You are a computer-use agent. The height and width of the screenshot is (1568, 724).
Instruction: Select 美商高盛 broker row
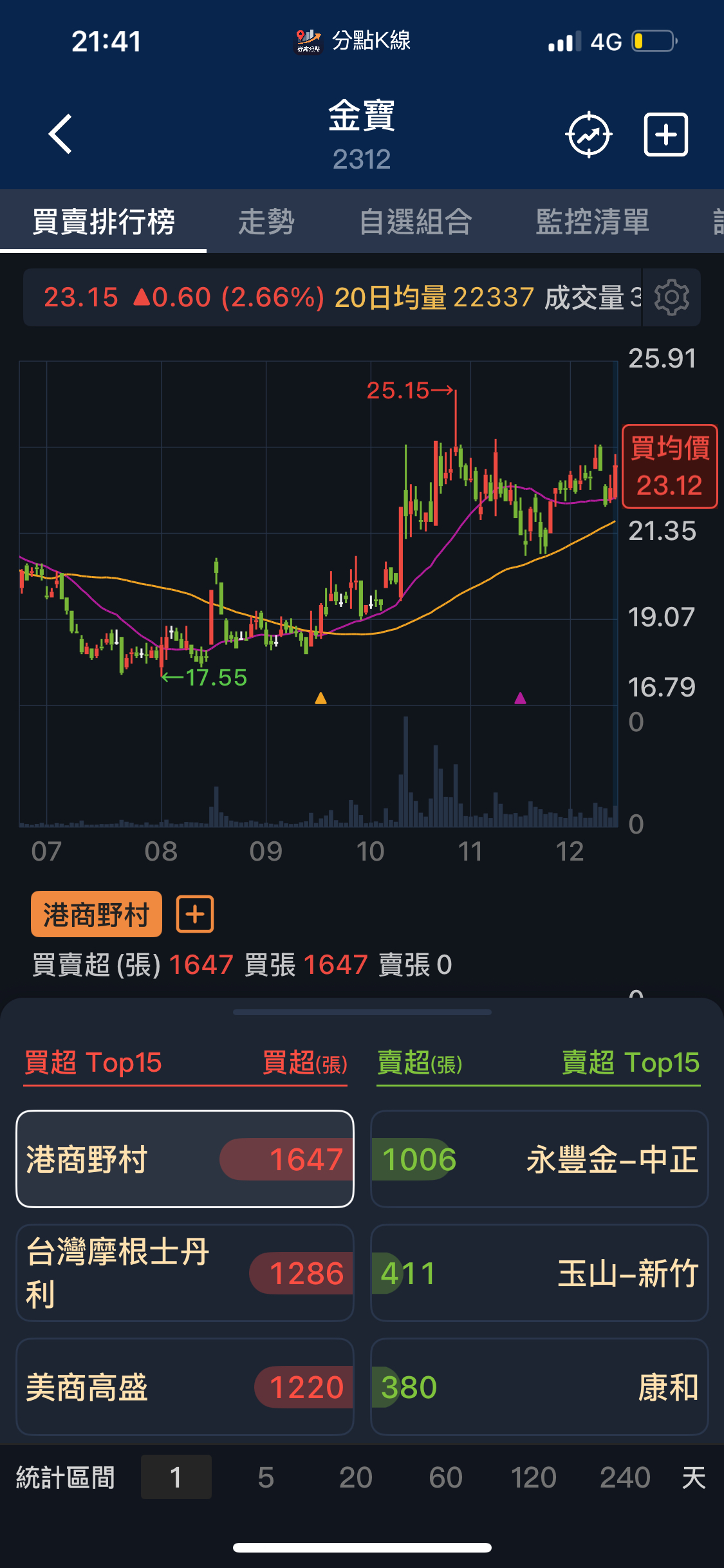coord(185,1386)
